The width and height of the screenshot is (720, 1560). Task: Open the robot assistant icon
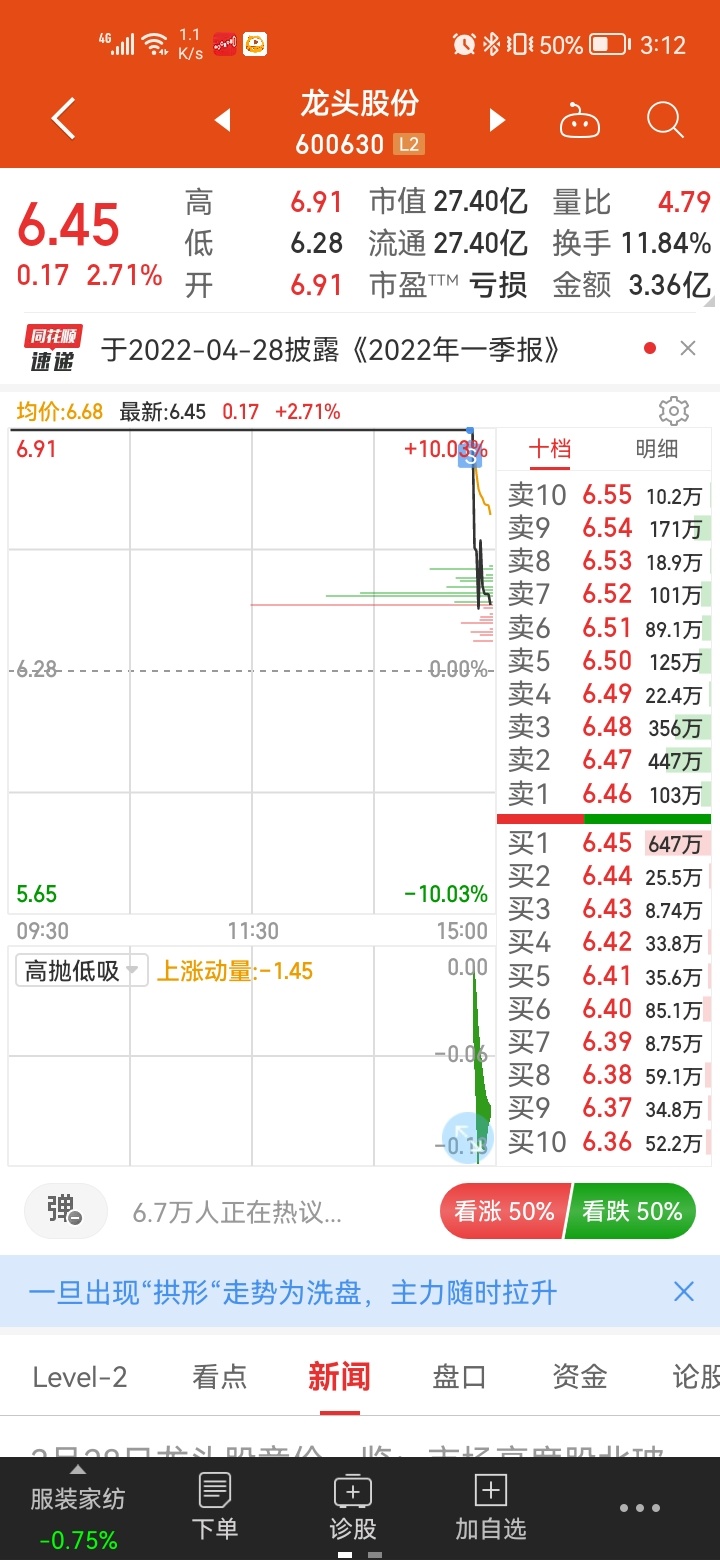pyautogui.click(x=579, y=121)
